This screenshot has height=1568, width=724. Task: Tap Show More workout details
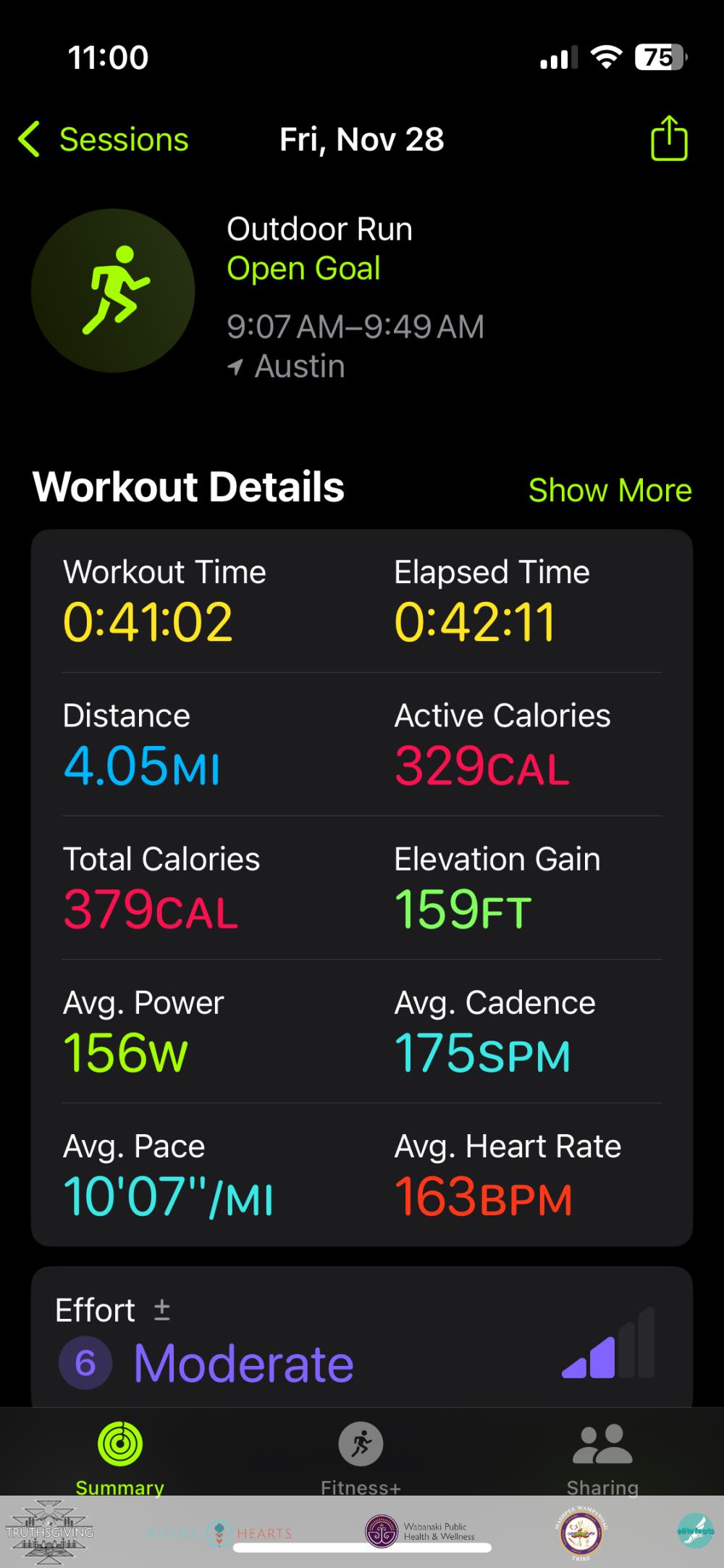(610, 490)
